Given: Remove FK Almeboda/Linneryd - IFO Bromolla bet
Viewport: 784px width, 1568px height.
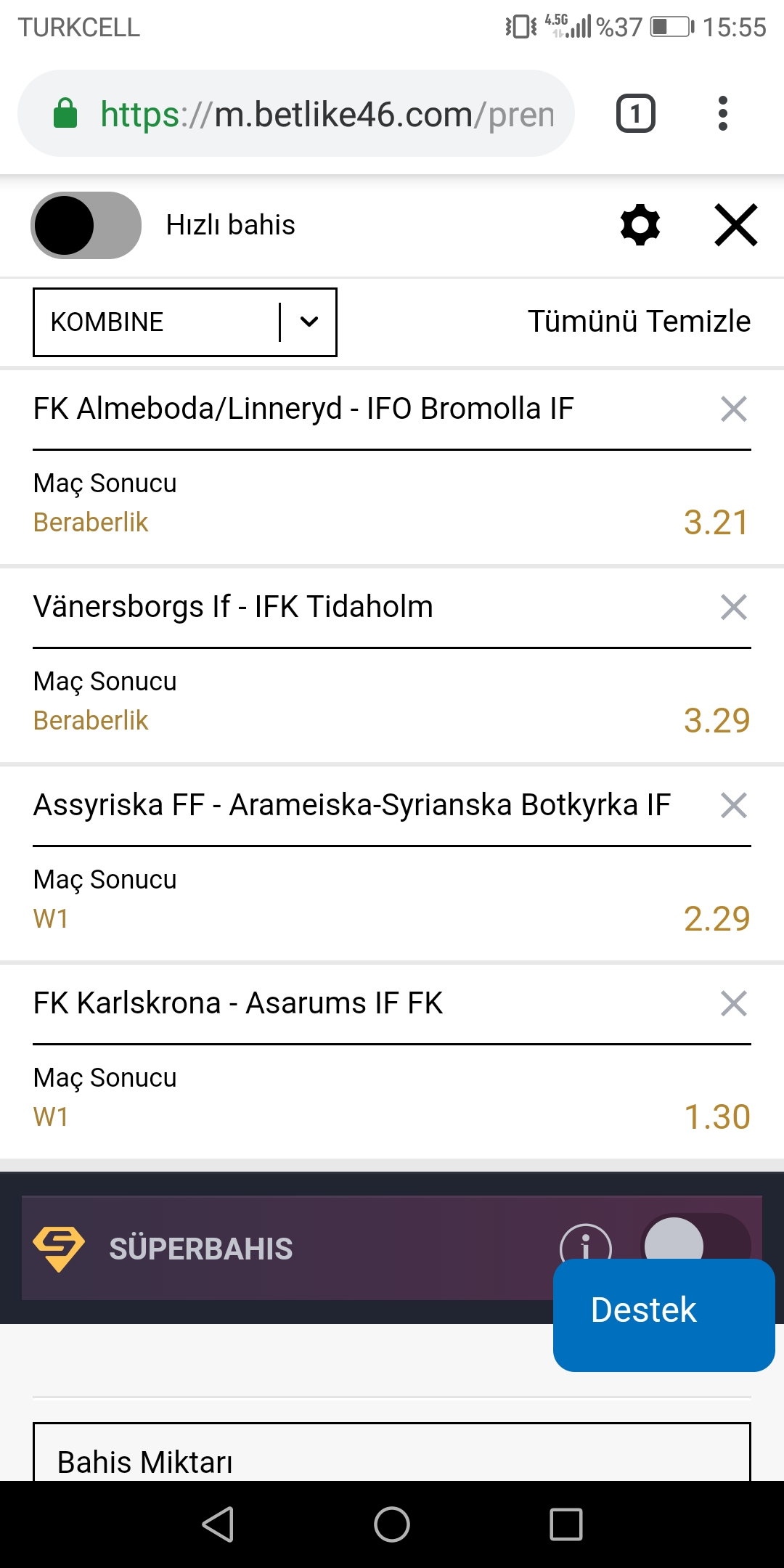Looking at the screenshot, I should click(x=734, y=409).
